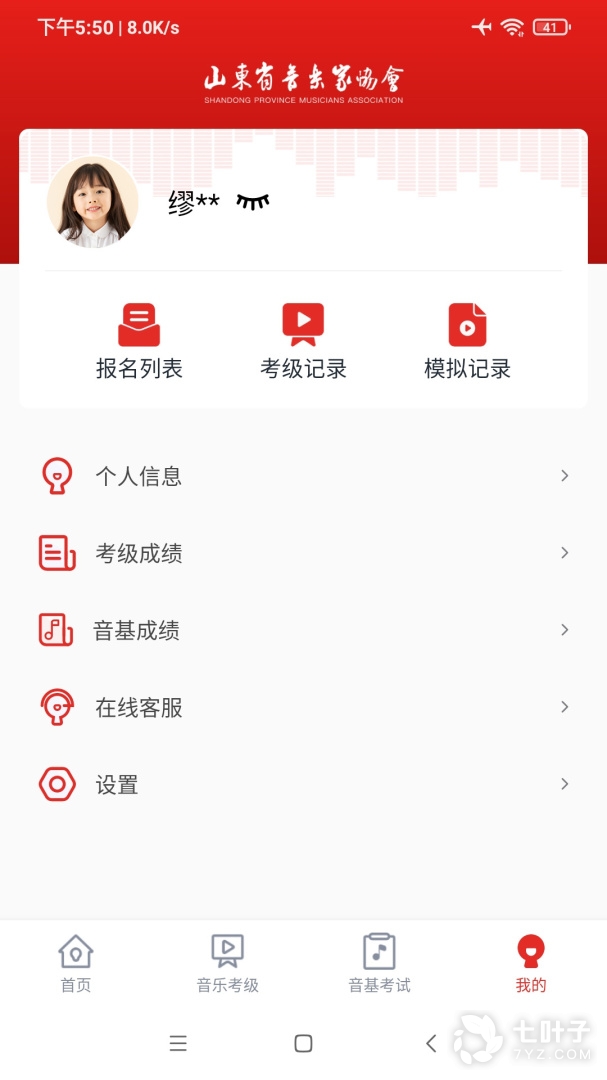The width and height of the screenshot is (607, 1080).
Task: Switch to the 音乐考级 tab
Action: click(x=228, y=964)
